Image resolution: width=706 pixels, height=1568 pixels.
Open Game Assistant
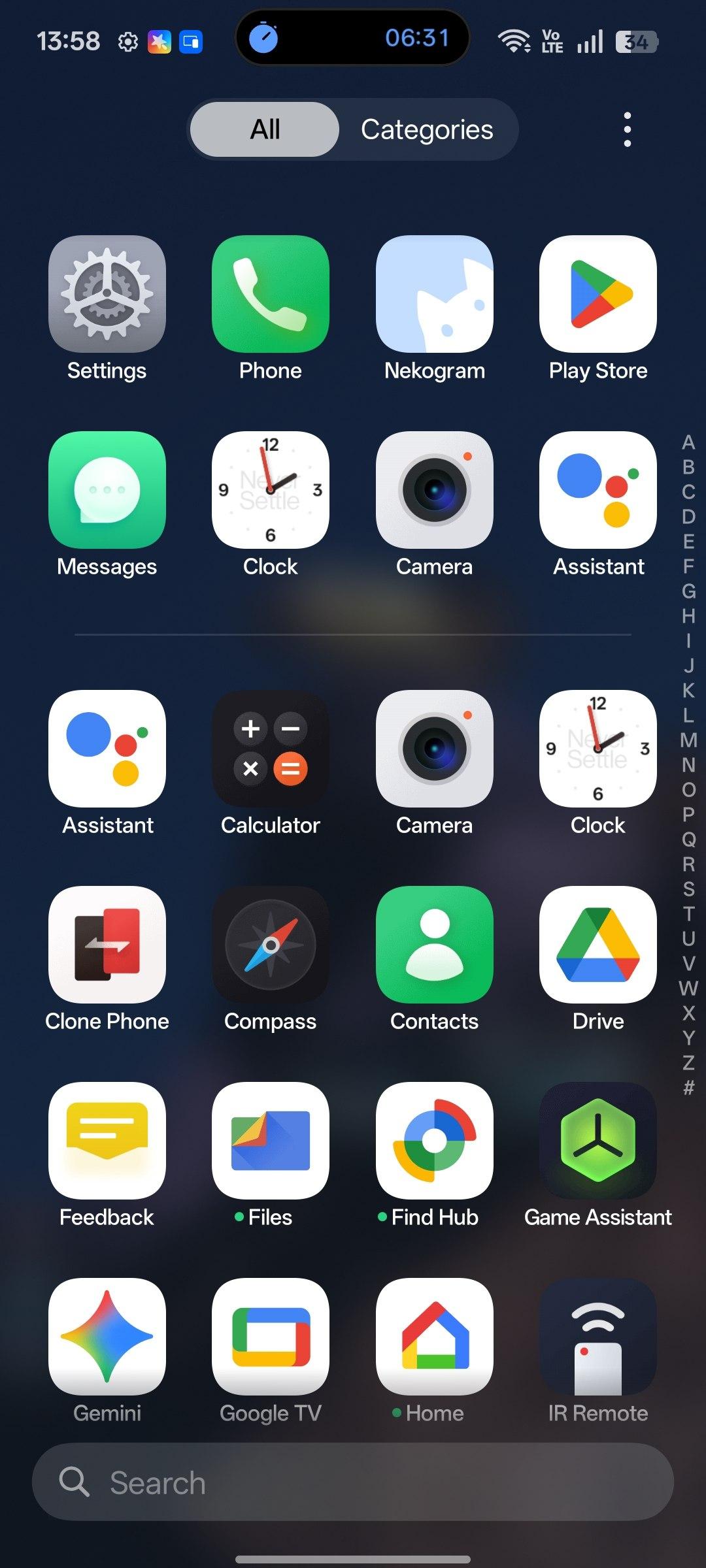click(597, 1141)
